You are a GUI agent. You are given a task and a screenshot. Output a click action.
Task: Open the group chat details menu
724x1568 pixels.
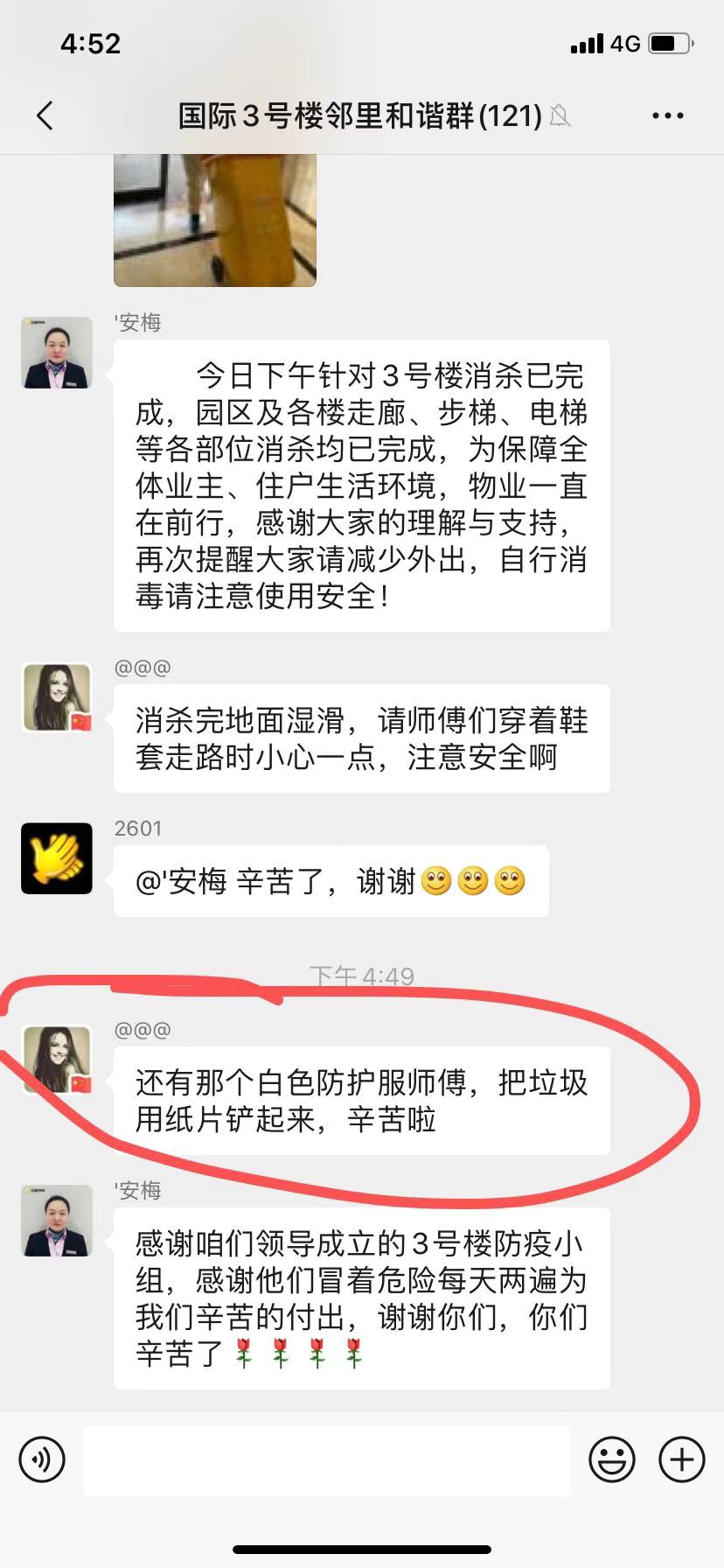(x=667, y=115)
